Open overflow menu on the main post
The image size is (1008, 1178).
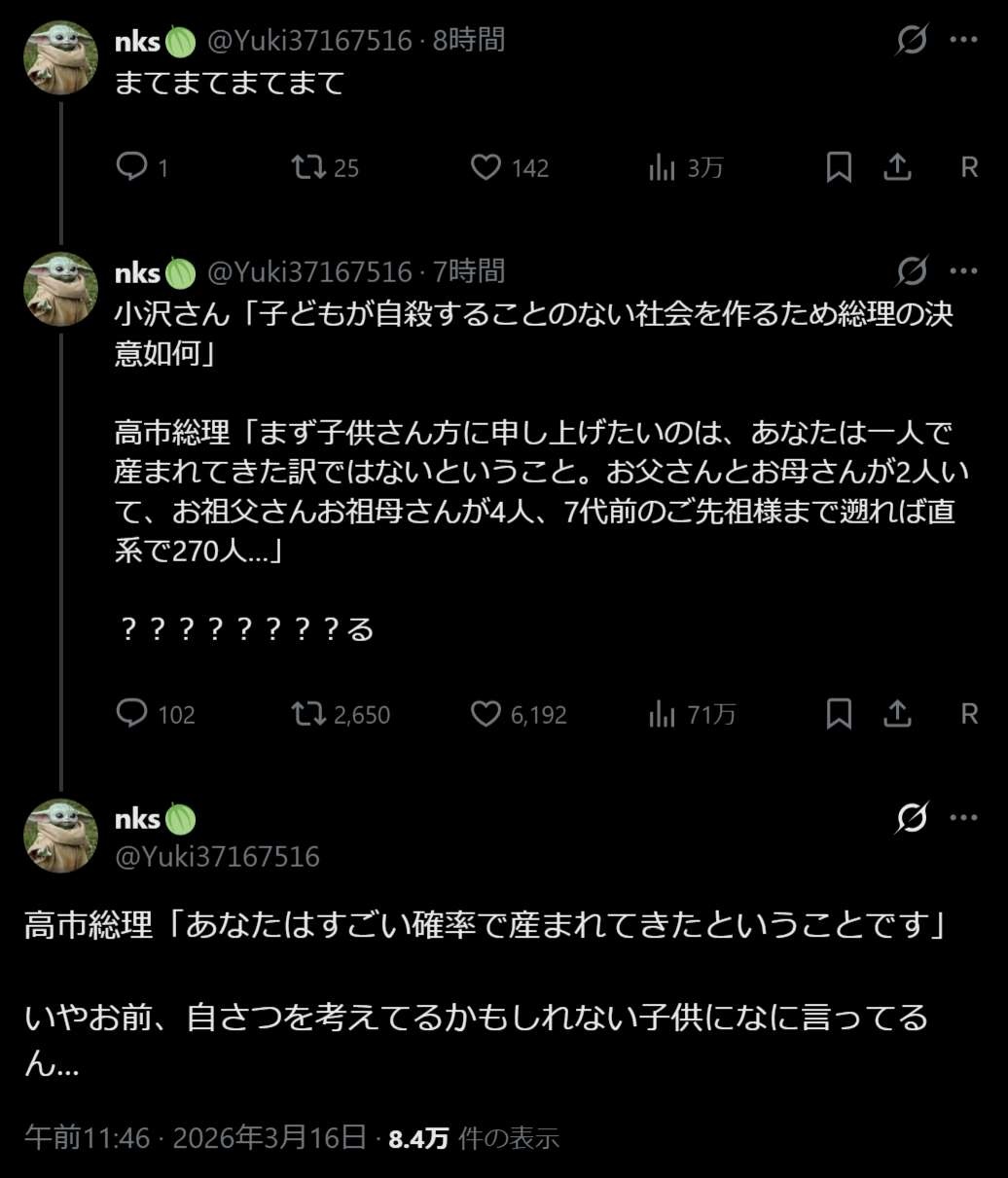pos(963,818)
